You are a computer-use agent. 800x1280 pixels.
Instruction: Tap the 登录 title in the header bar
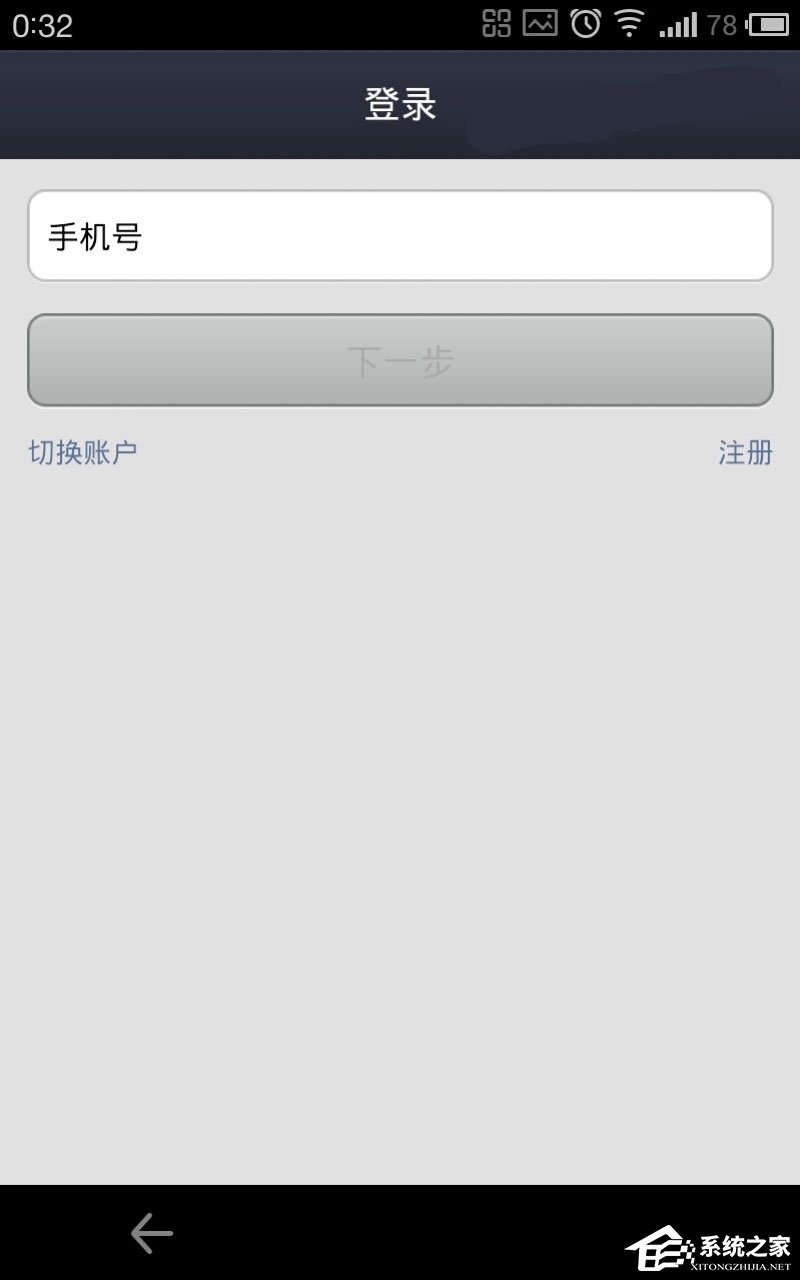tap(400, 103)
